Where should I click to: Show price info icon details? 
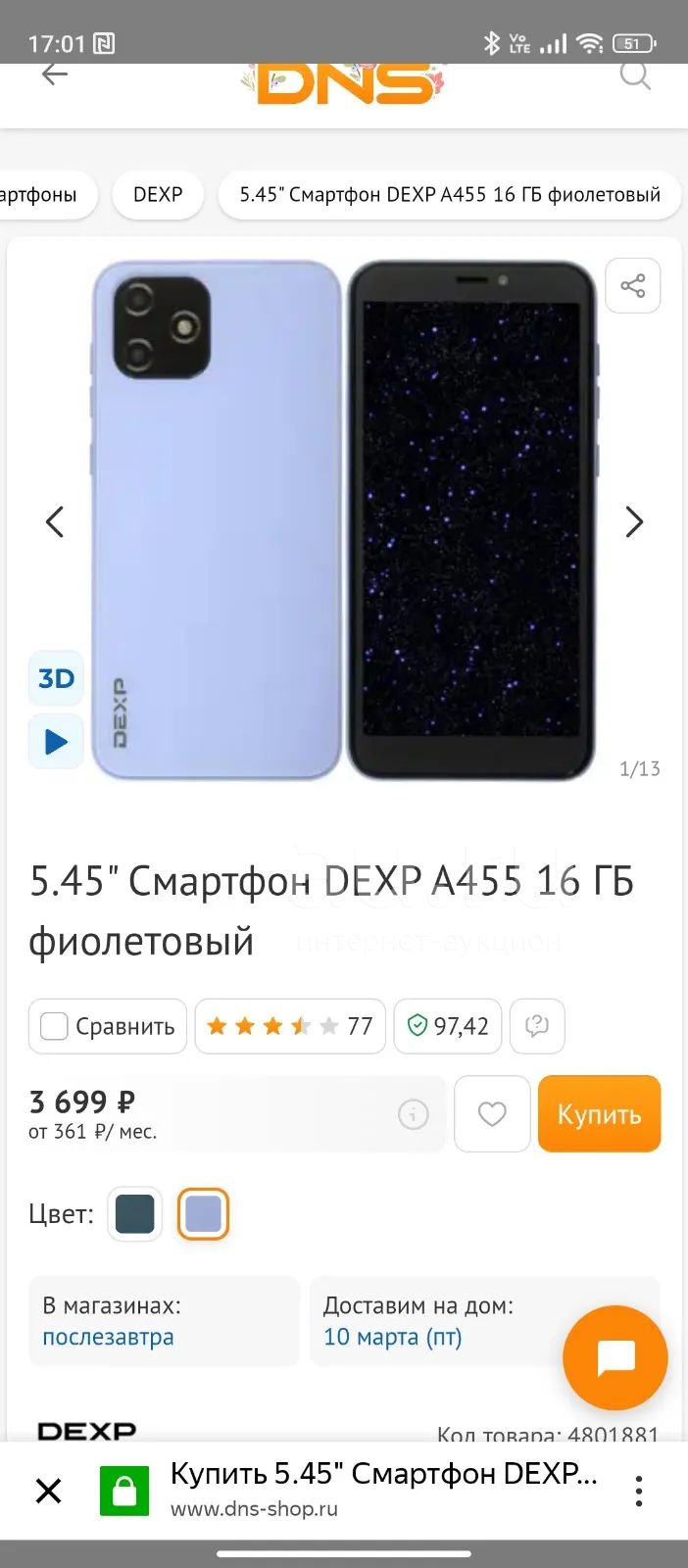414,1114
